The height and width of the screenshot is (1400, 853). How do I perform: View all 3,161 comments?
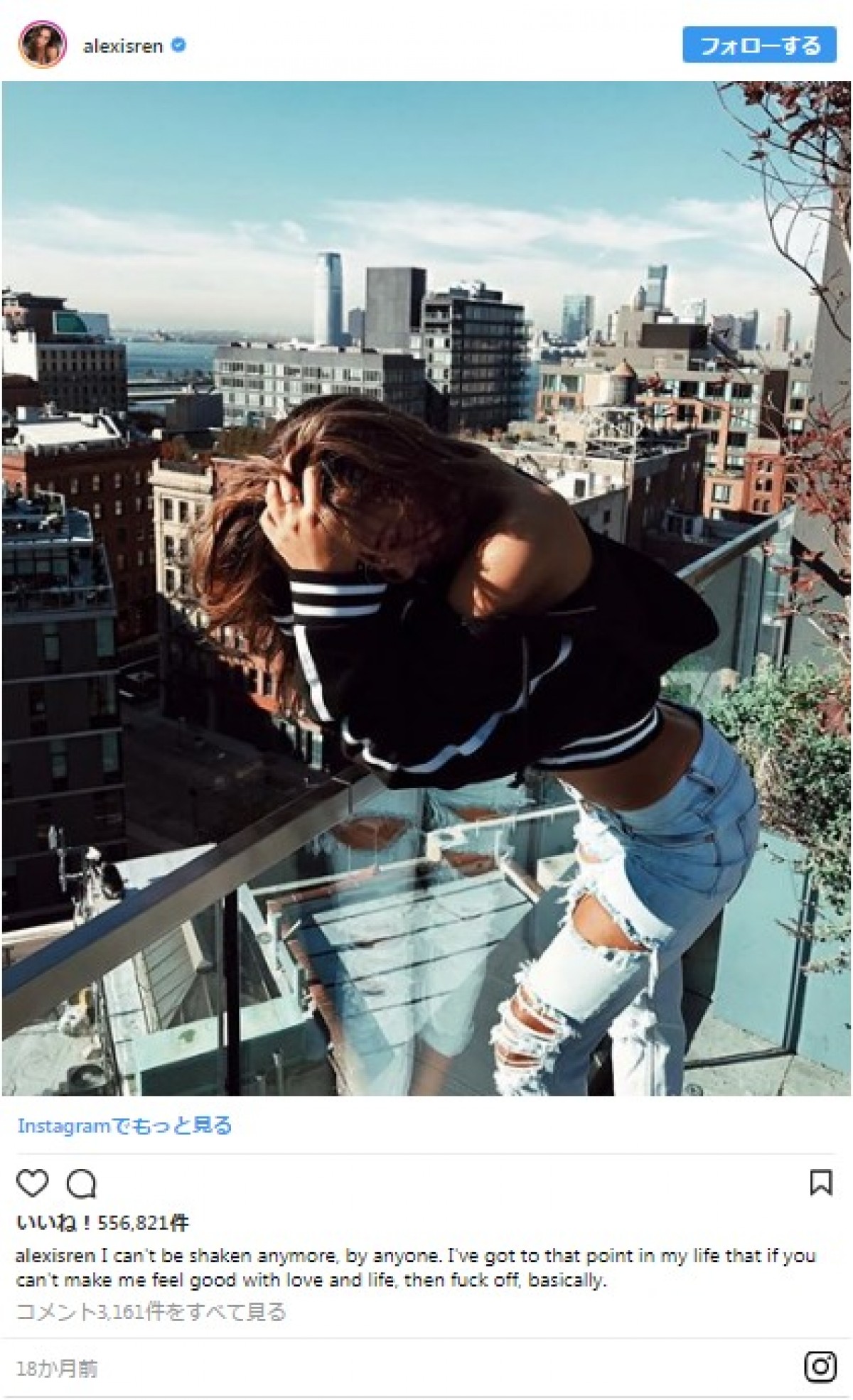click(x=151, y=1311)
